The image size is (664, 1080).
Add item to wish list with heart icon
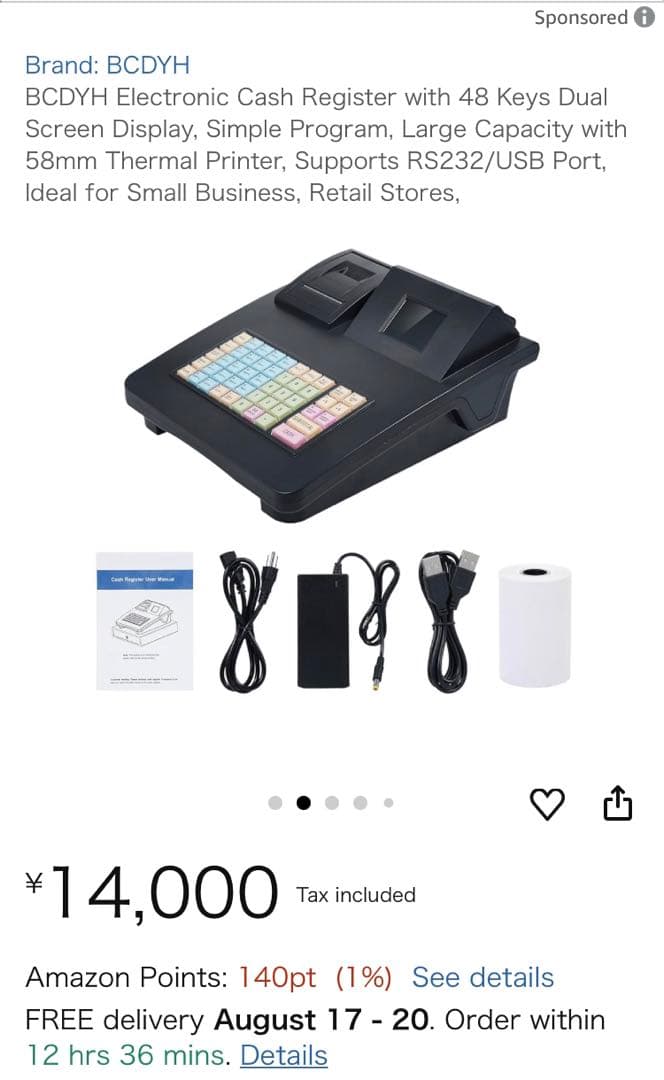(547, 804)
